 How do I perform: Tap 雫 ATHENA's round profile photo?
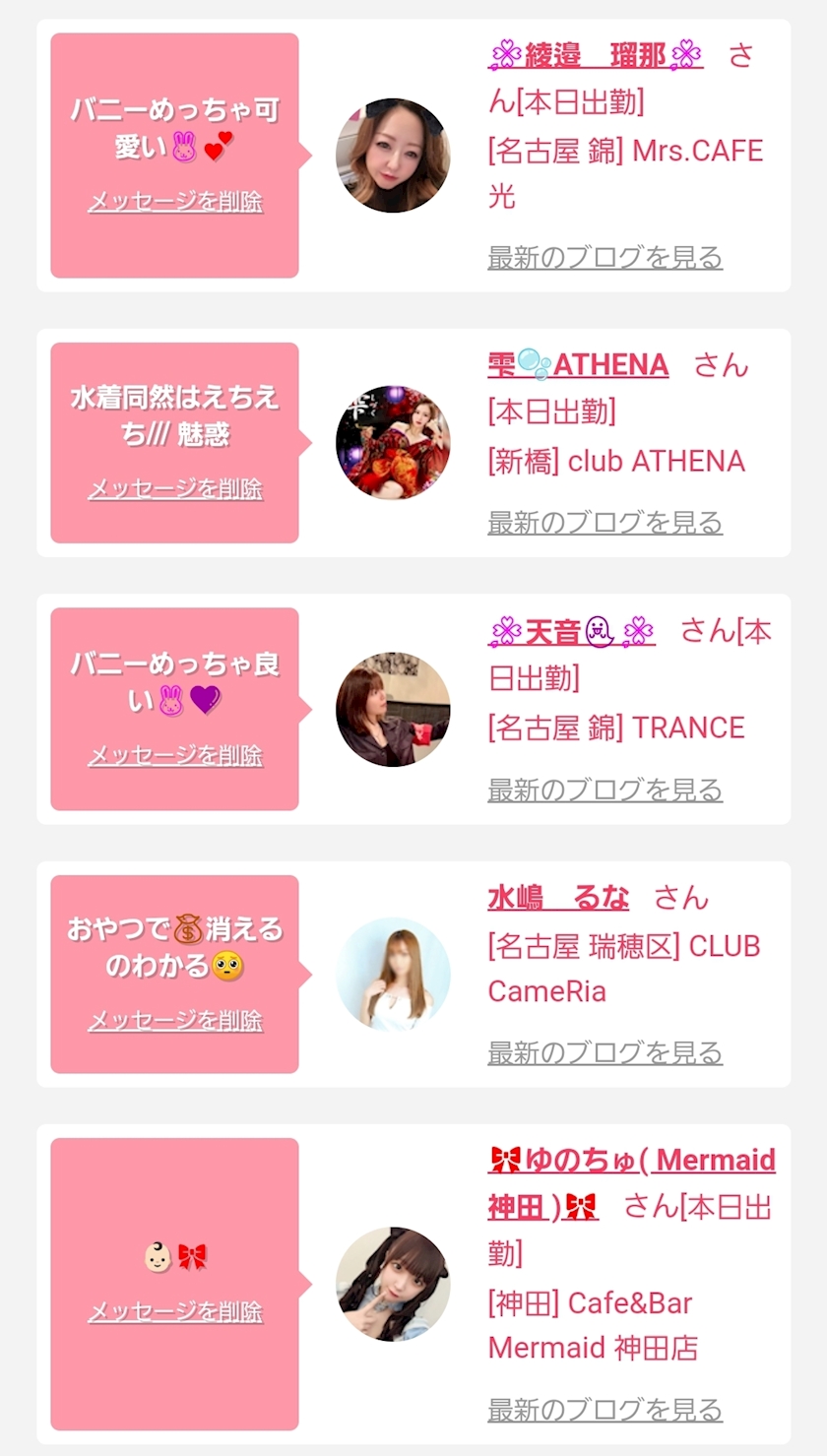[393, 443]
